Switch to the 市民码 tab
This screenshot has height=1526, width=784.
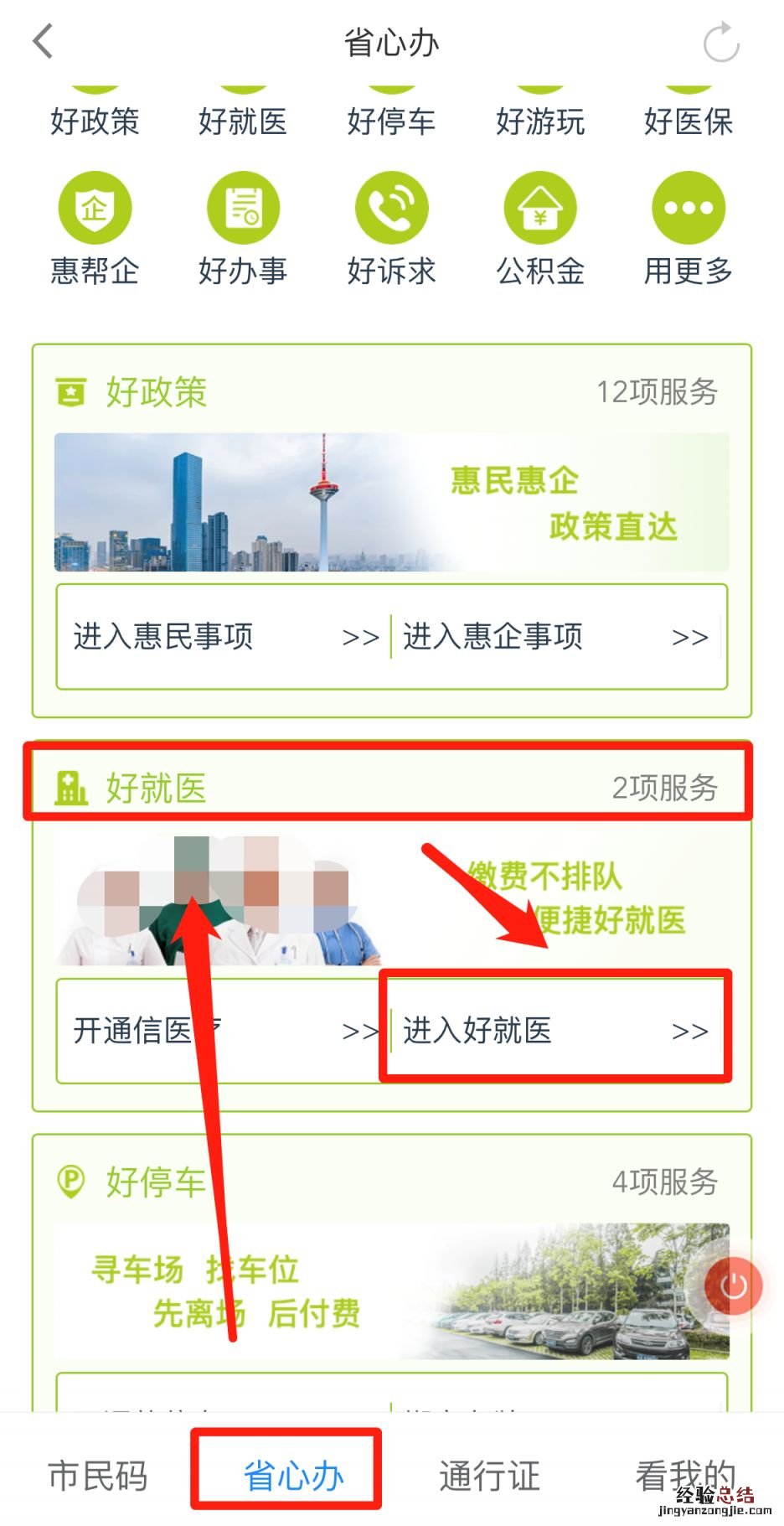pos(98,1476)
